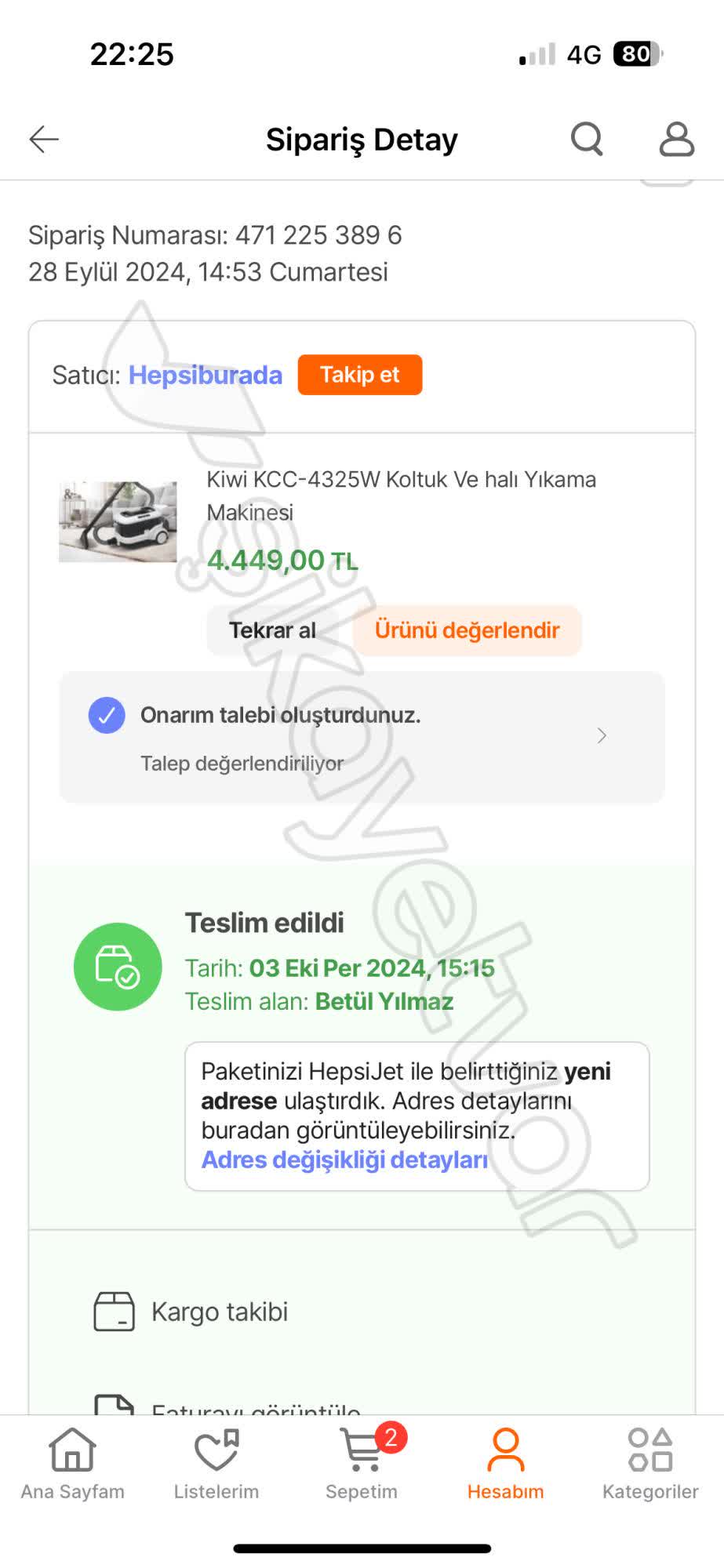Open the search icon in top bar

[586, 139]
